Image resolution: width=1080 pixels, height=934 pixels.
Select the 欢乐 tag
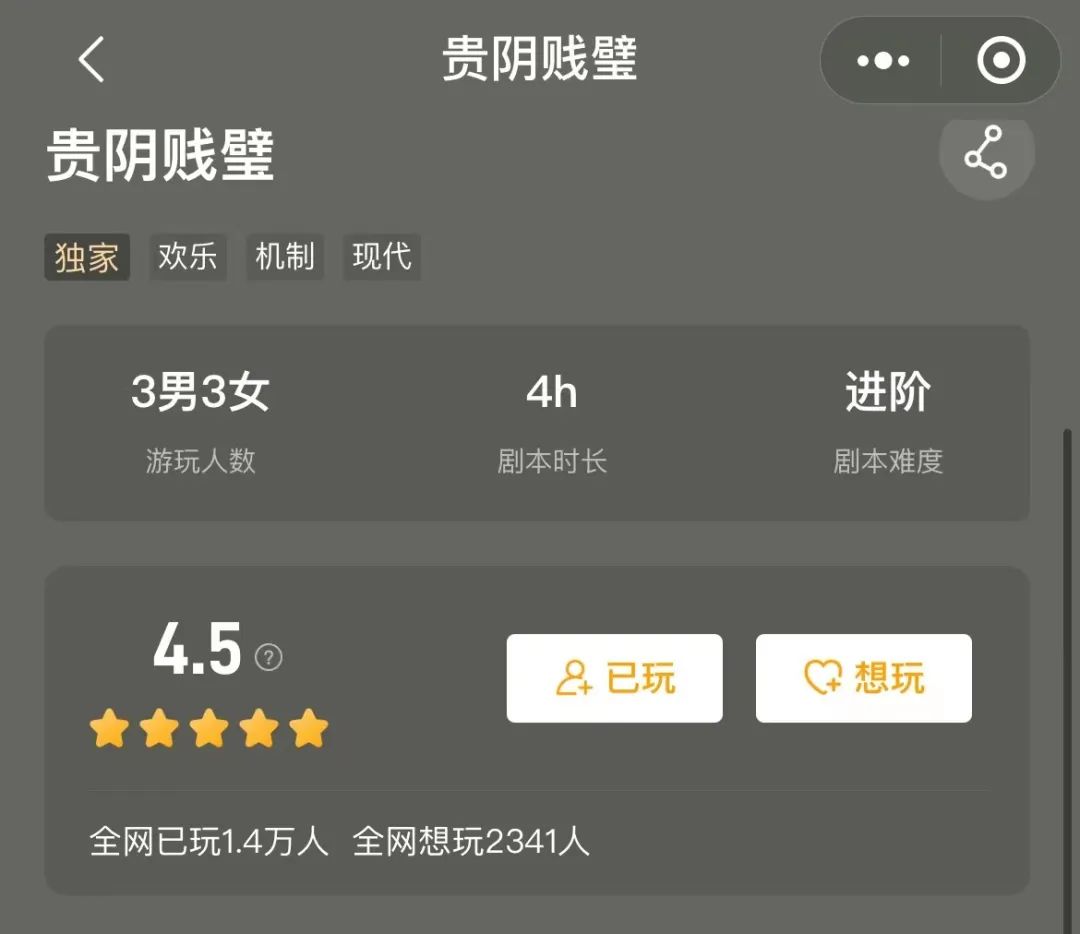pyautogui.click(x=187, y=257)
